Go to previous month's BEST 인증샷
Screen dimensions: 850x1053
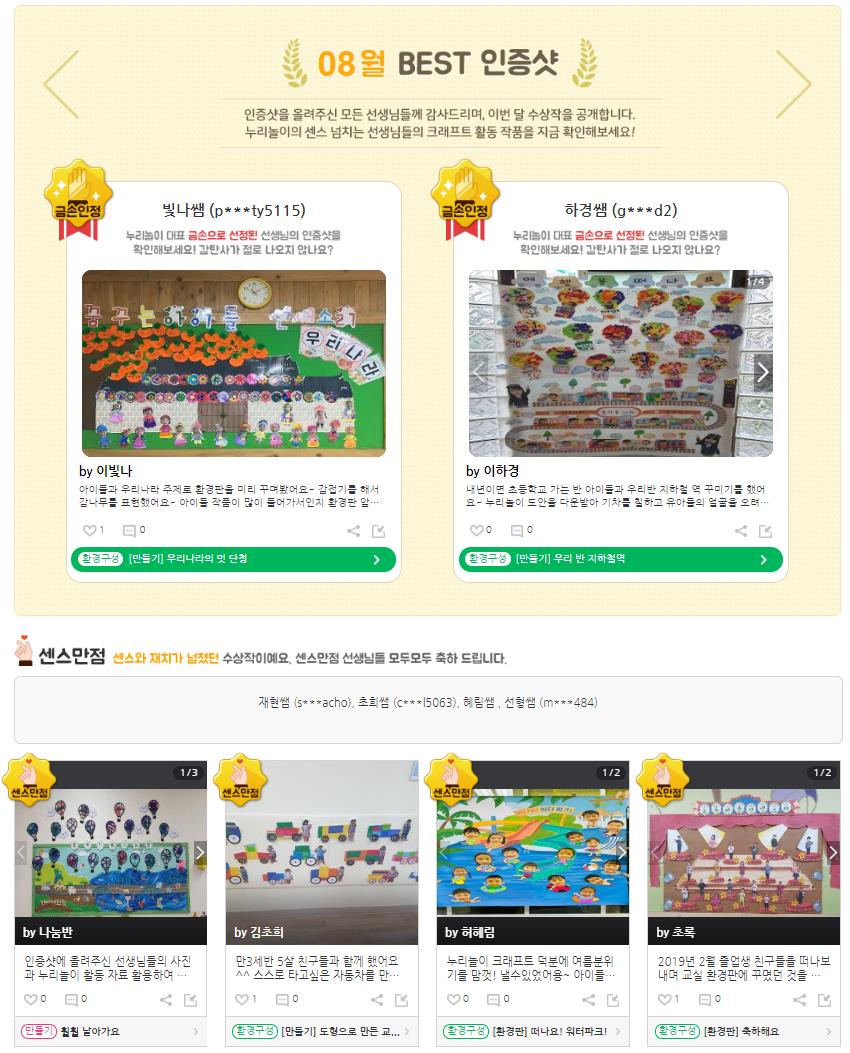61,84
